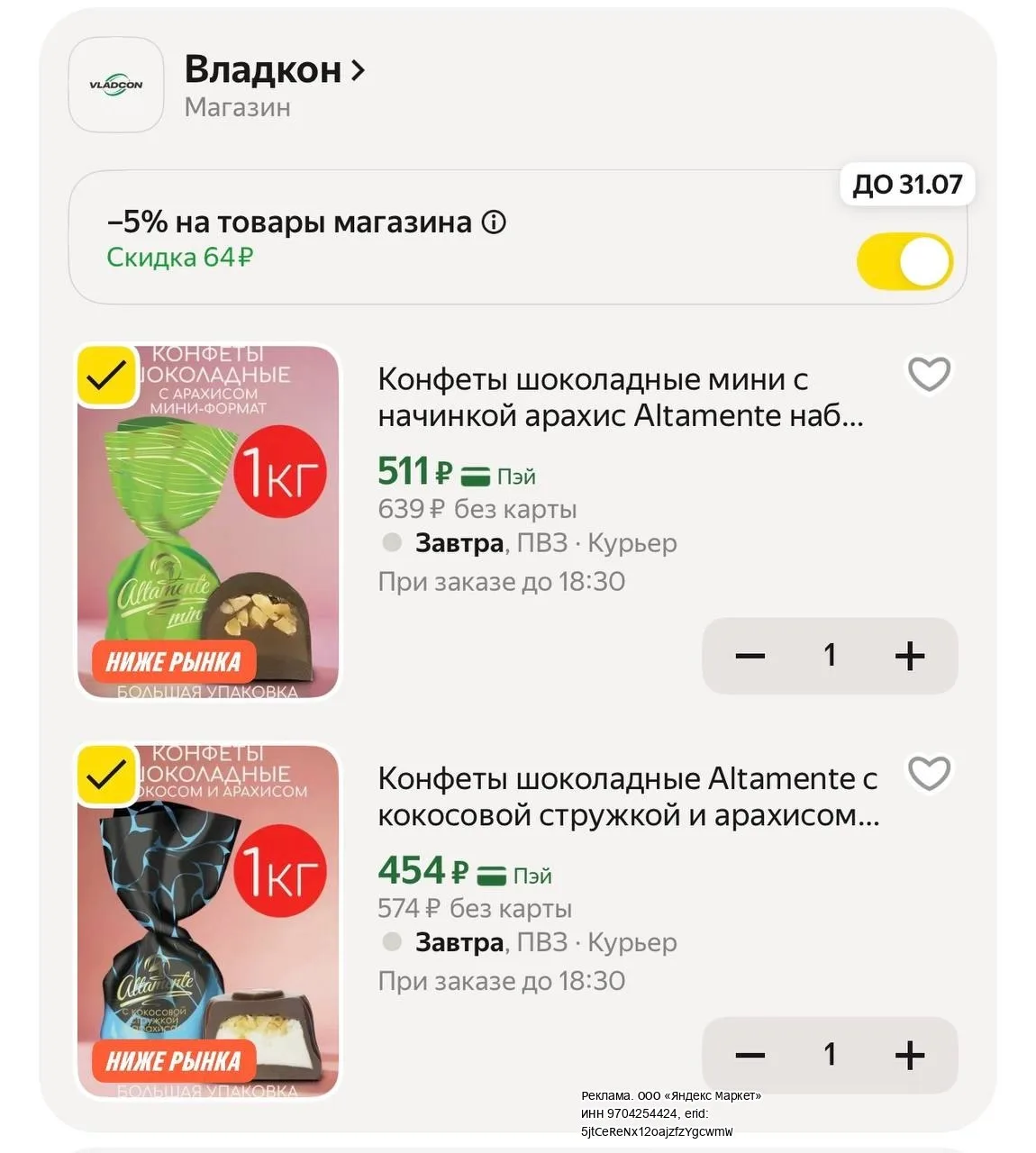The image size is (1036, 1153).
Task: Toggle the −5% store discount switch
Action: (904, 261)
